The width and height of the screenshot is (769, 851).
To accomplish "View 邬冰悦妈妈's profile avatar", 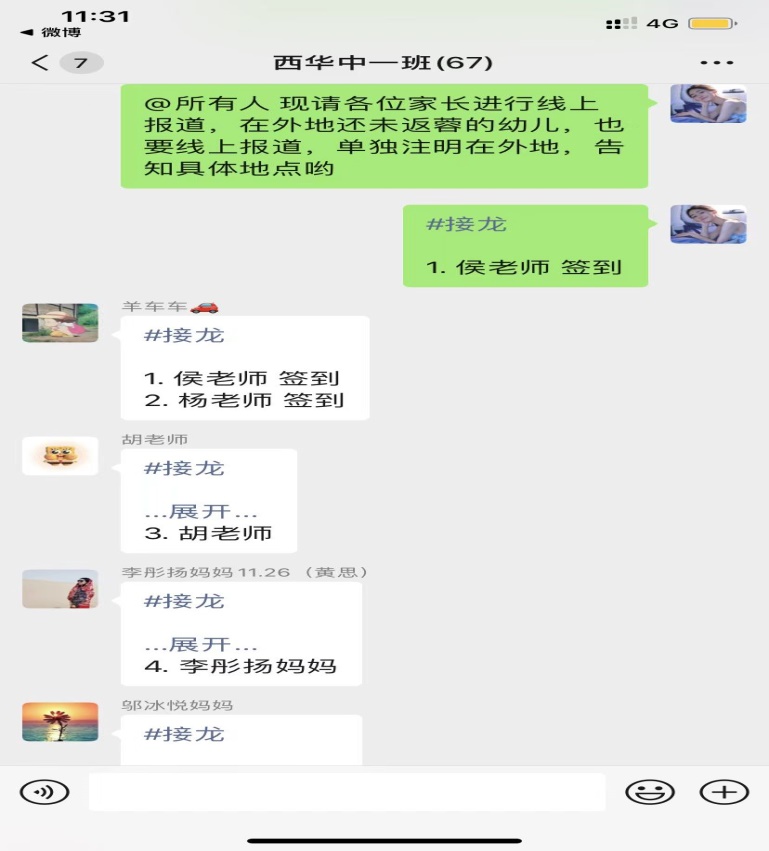I will (x=60, y=722).
